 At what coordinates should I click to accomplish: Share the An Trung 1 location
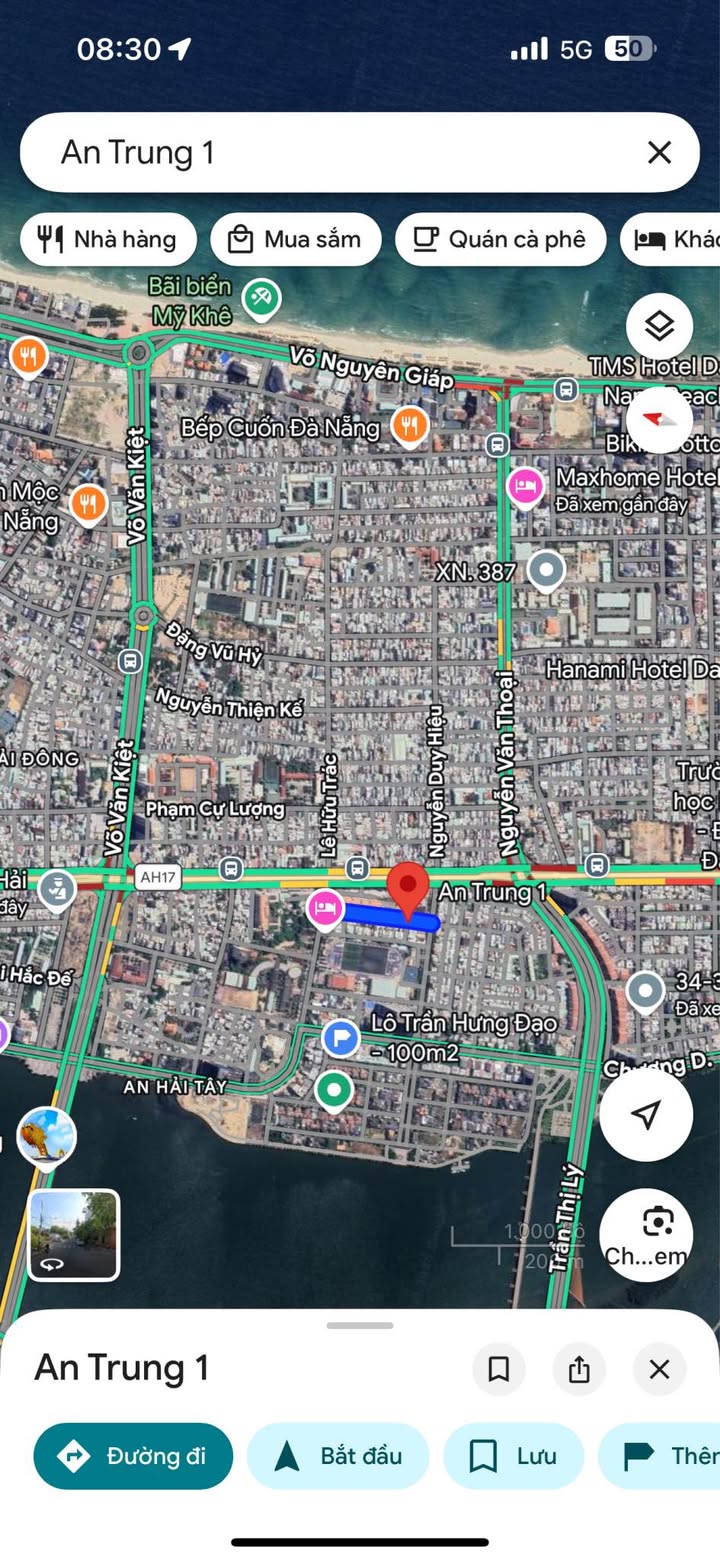(579, 1369)
